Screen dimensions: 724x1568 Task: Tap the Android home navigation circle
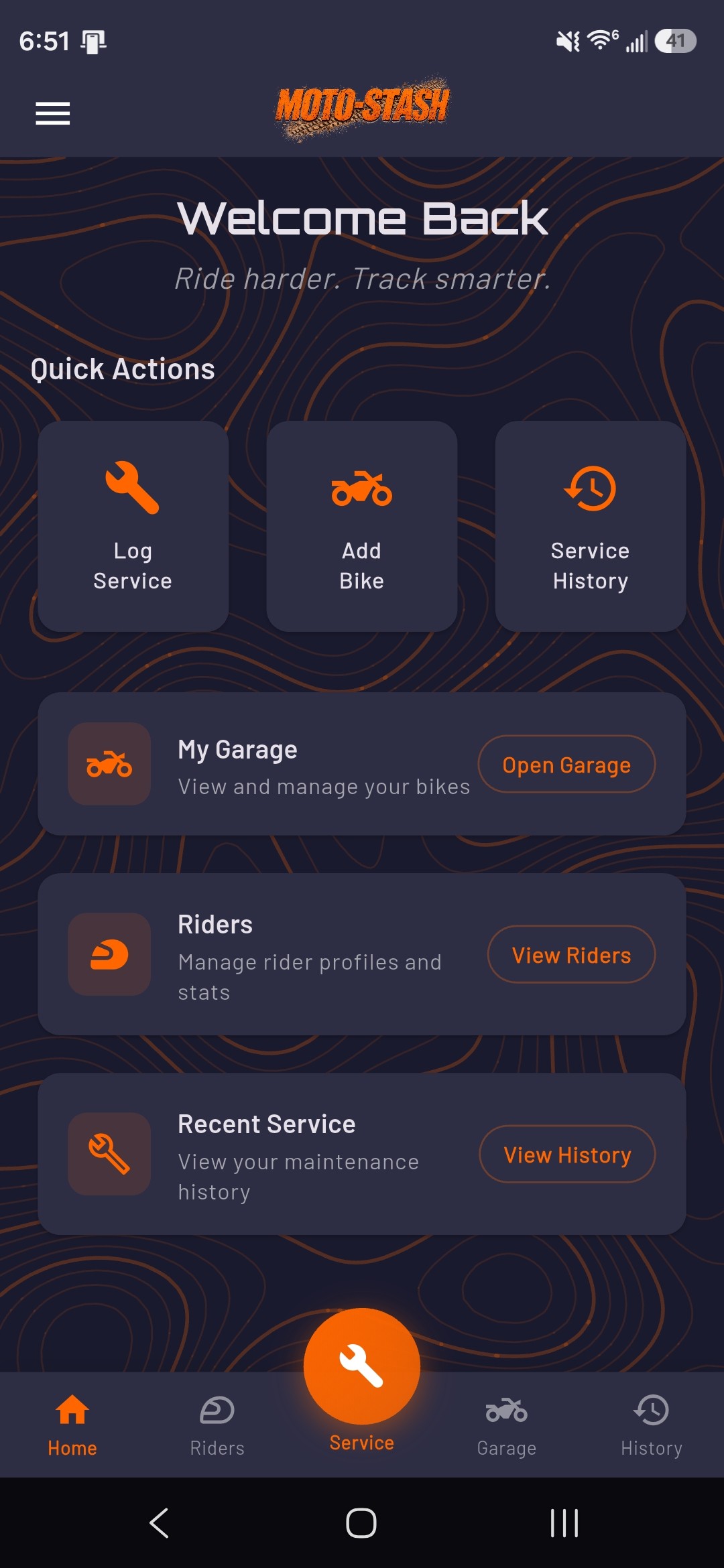coord(361,1522)
